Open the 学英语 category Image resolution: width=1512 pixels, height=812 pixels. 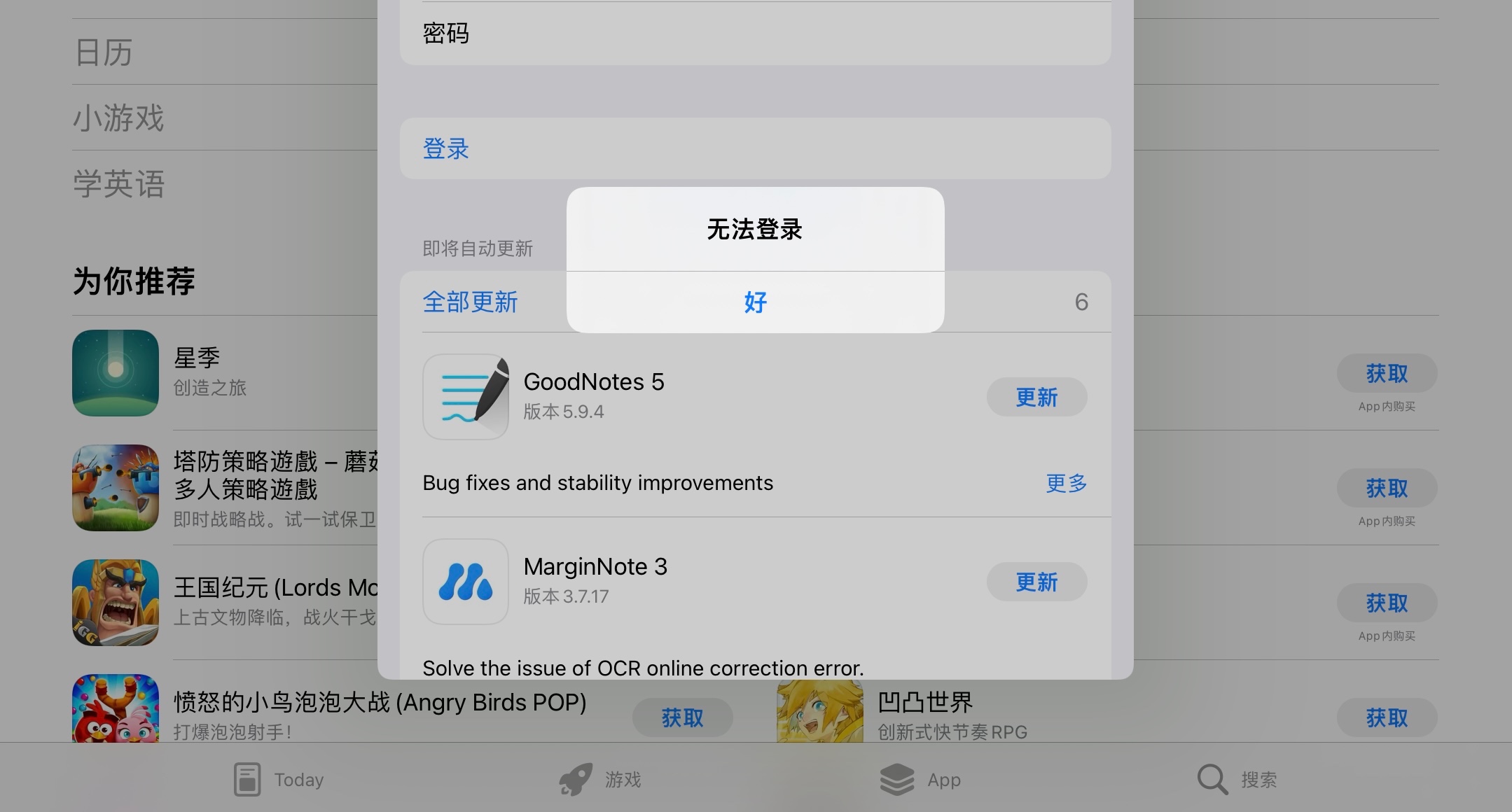(x=119, y=183)
